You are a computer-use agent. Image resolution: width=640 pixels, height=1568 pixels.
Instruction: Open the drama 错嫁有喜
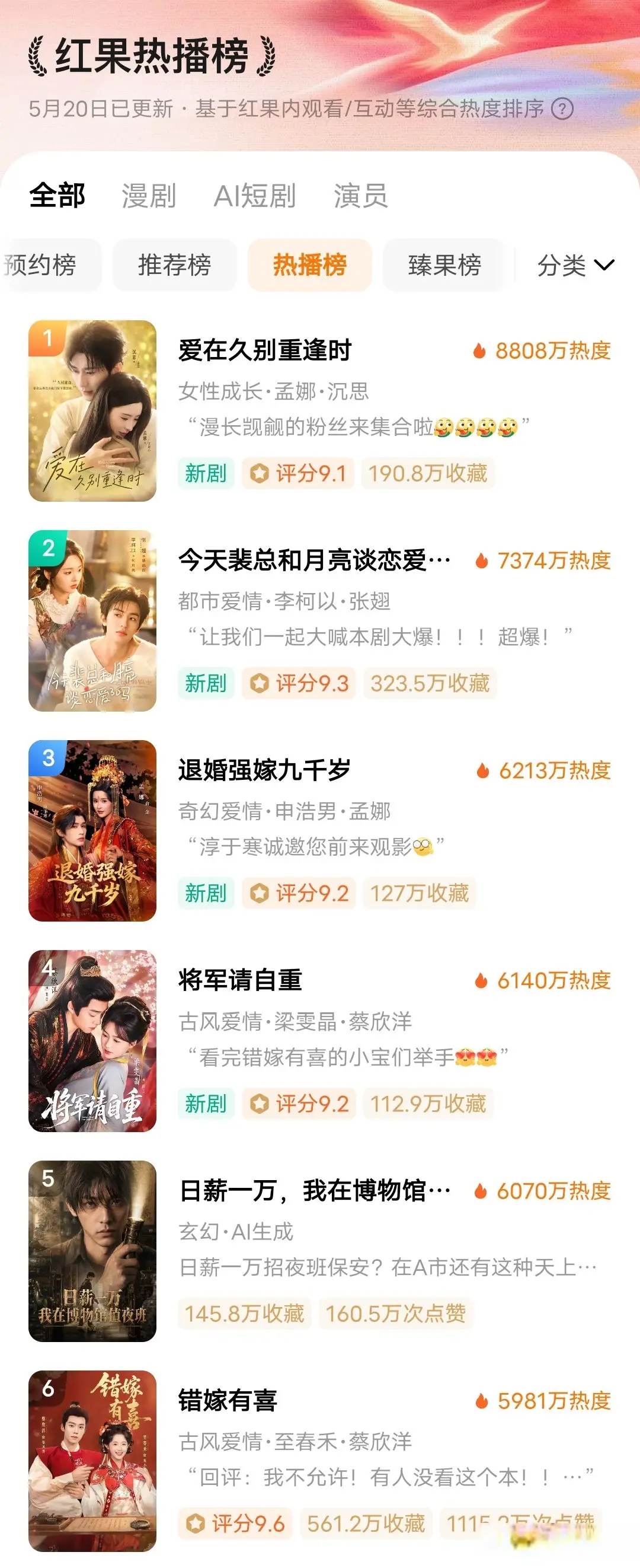click(x=320, y=1461)
